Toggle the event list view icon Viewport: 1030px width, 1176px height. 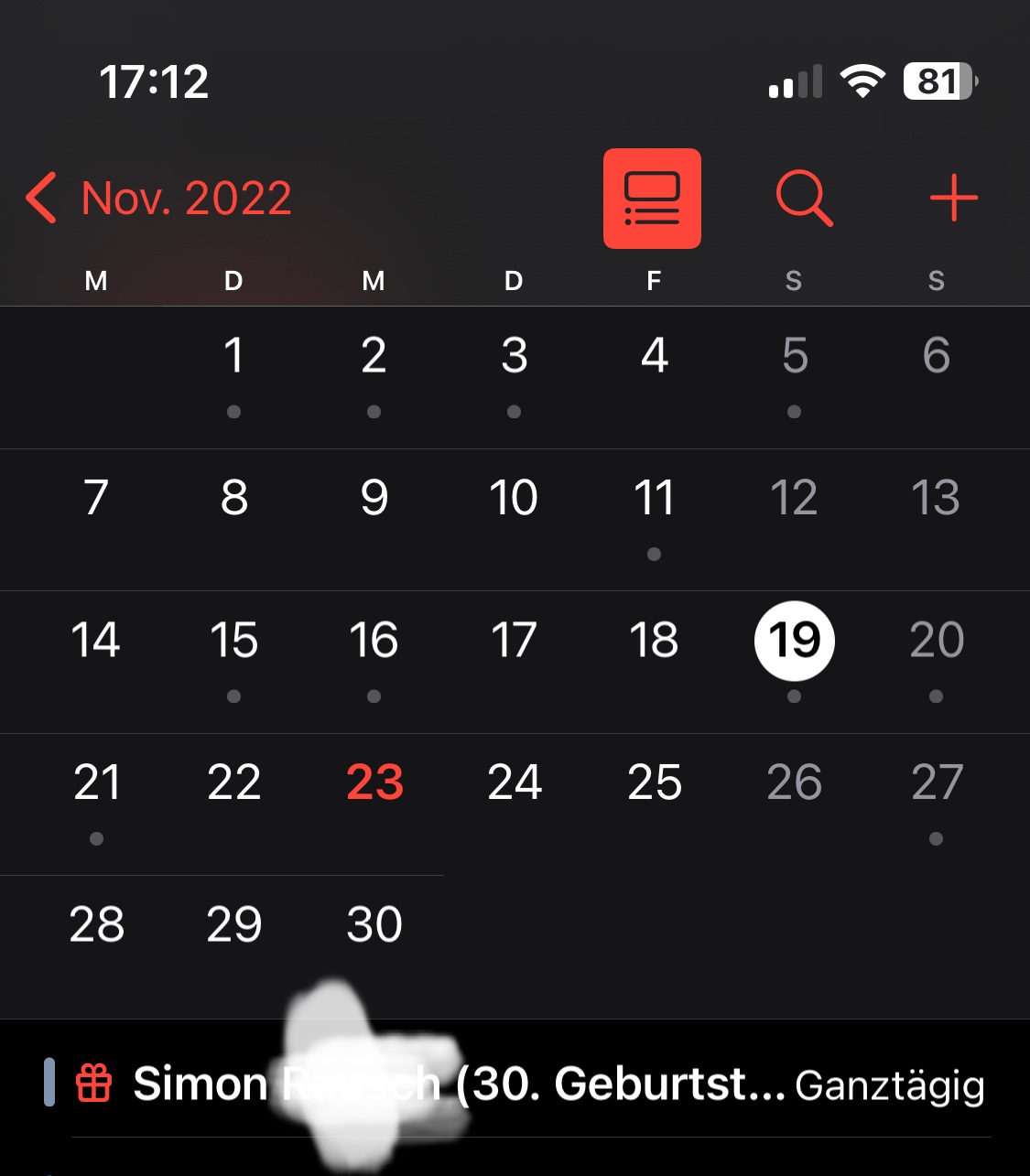(652, 199)
